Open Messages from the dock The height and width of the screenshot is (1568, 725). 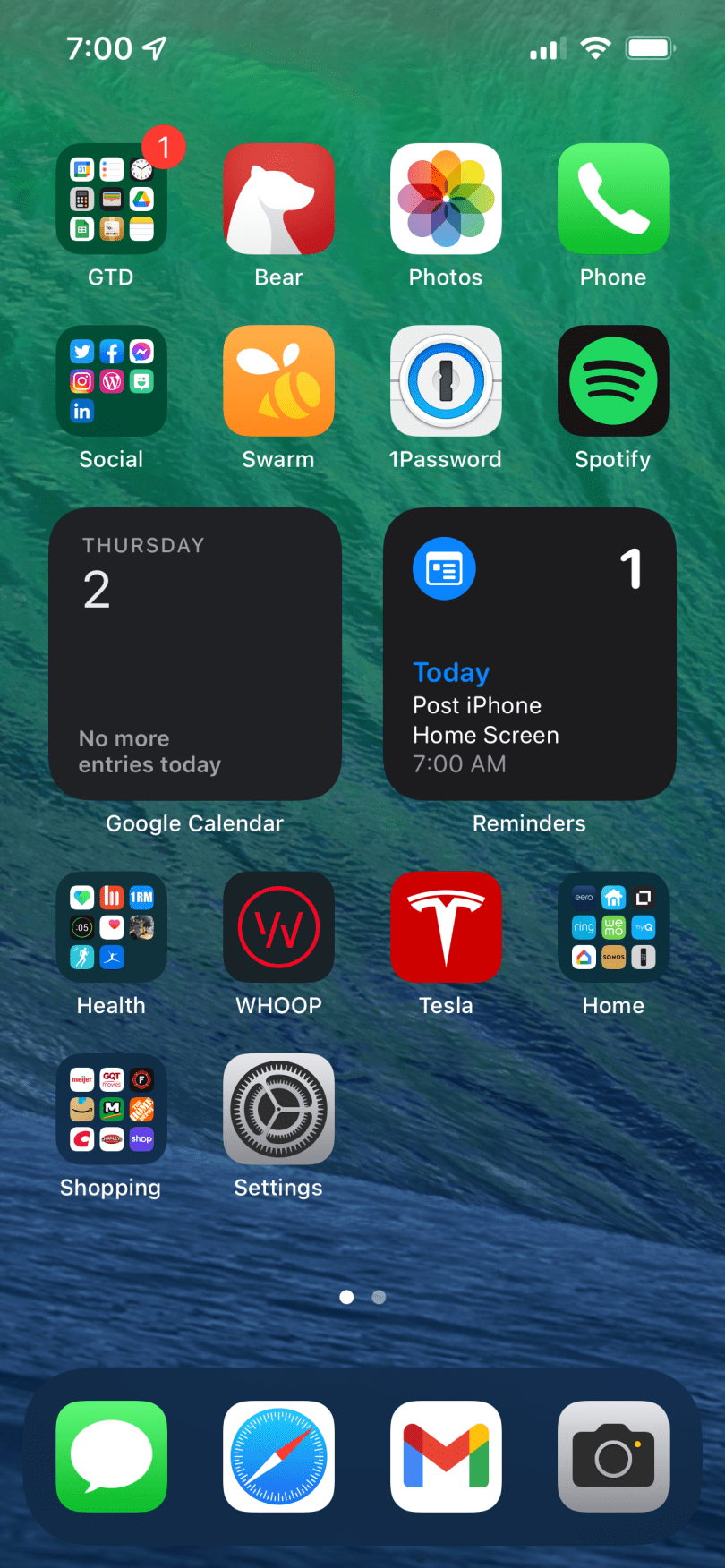pyautogui.click(x=111, y=1456)
